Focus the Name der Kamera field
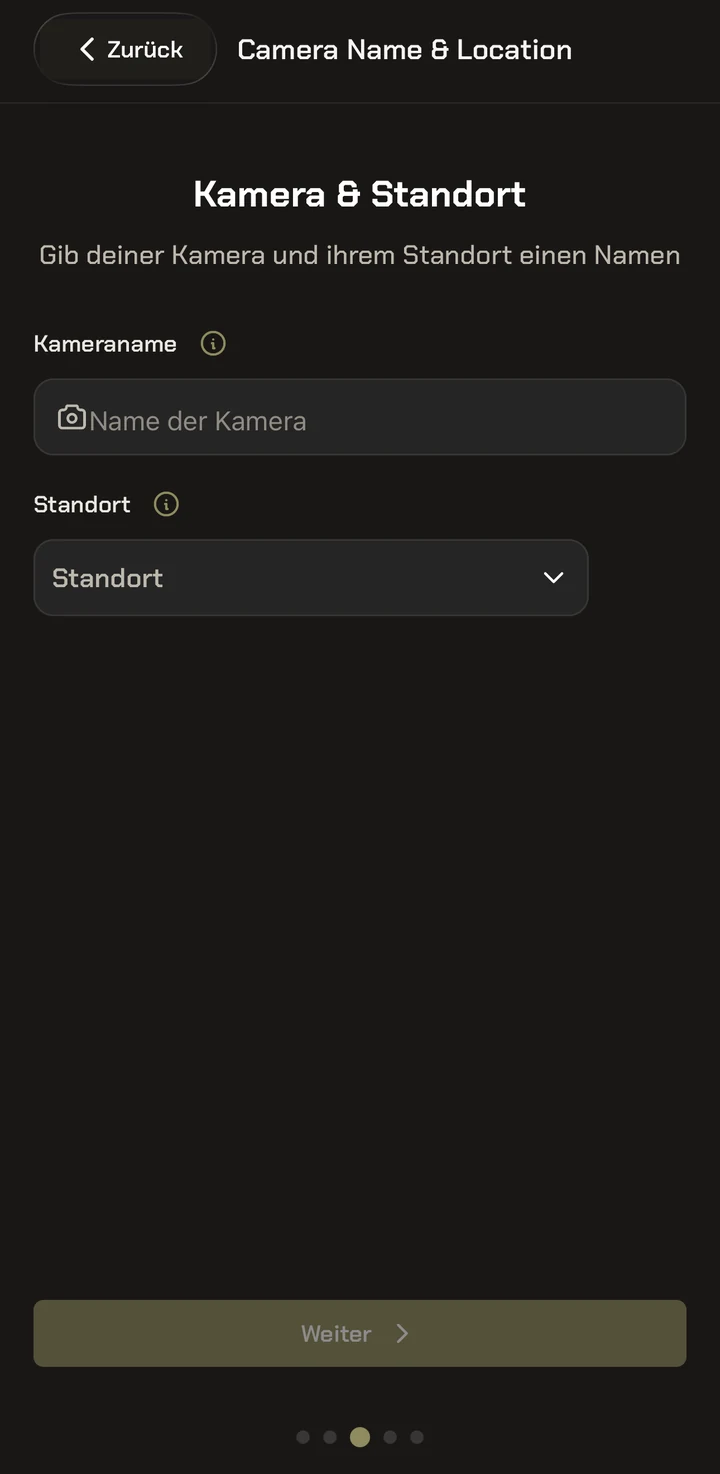The height and width of the screenshot is (1474, 720). (360, 417)
